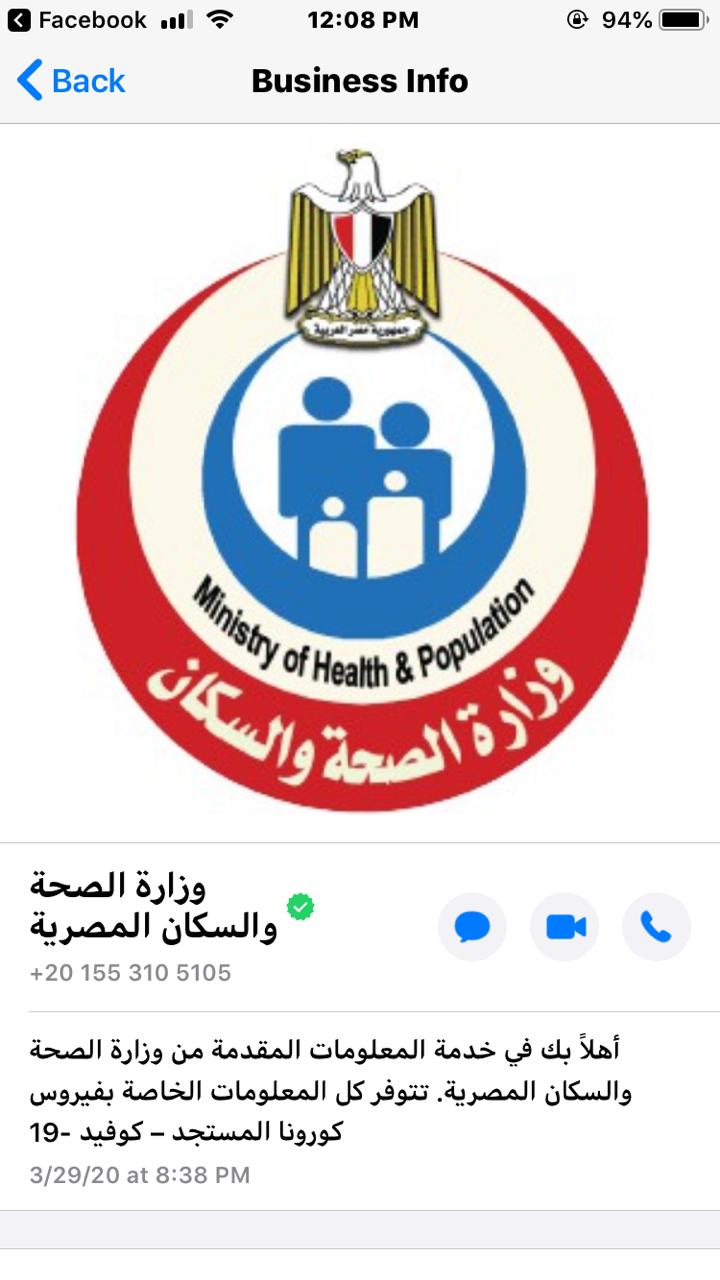The height and width of the screenshot is (1280, 720).
Task: Start a video call with the ministry
Action: click(x=564, y=927)
